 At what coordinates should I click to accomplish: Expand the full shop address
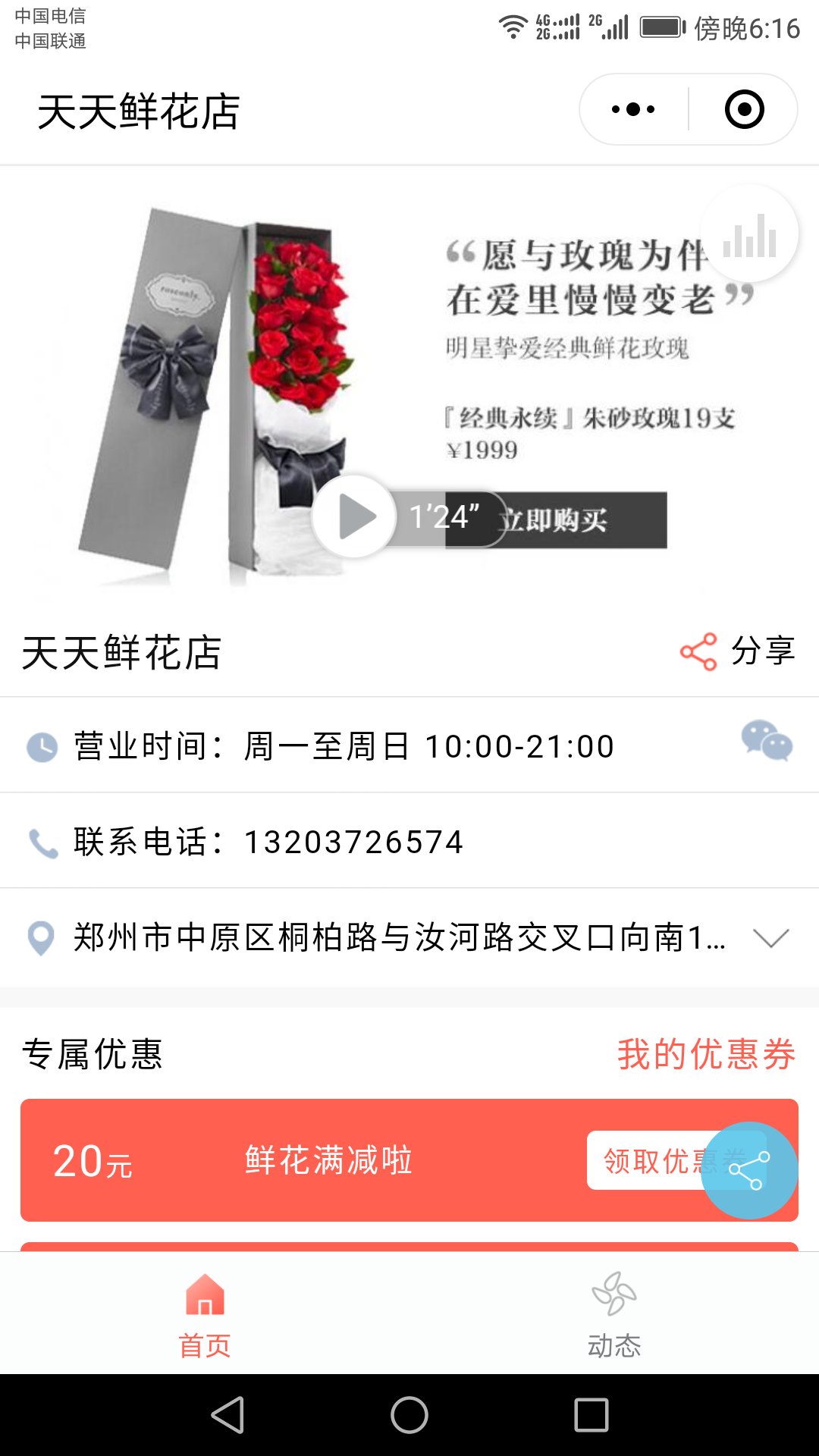771,938
